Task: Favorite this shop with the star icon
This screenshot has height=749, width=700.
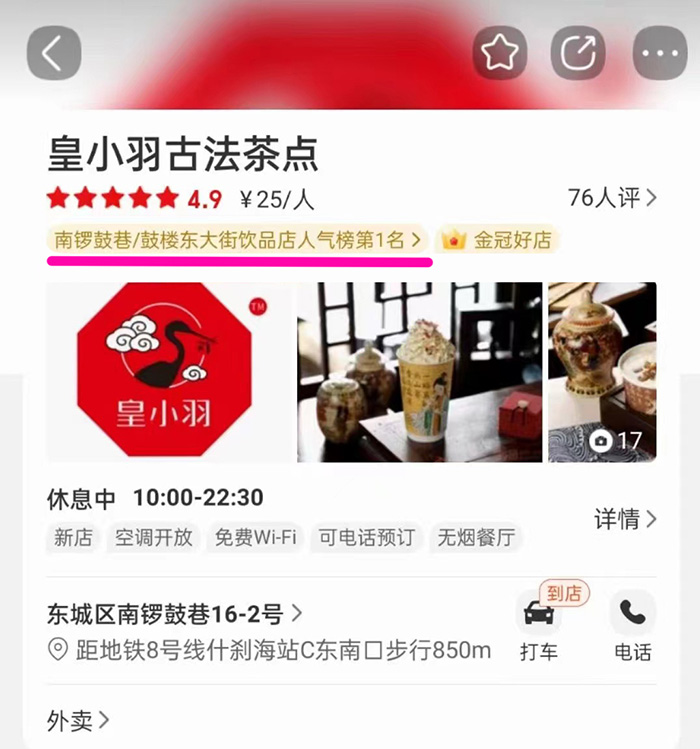Action: click(x=500, y=52)
